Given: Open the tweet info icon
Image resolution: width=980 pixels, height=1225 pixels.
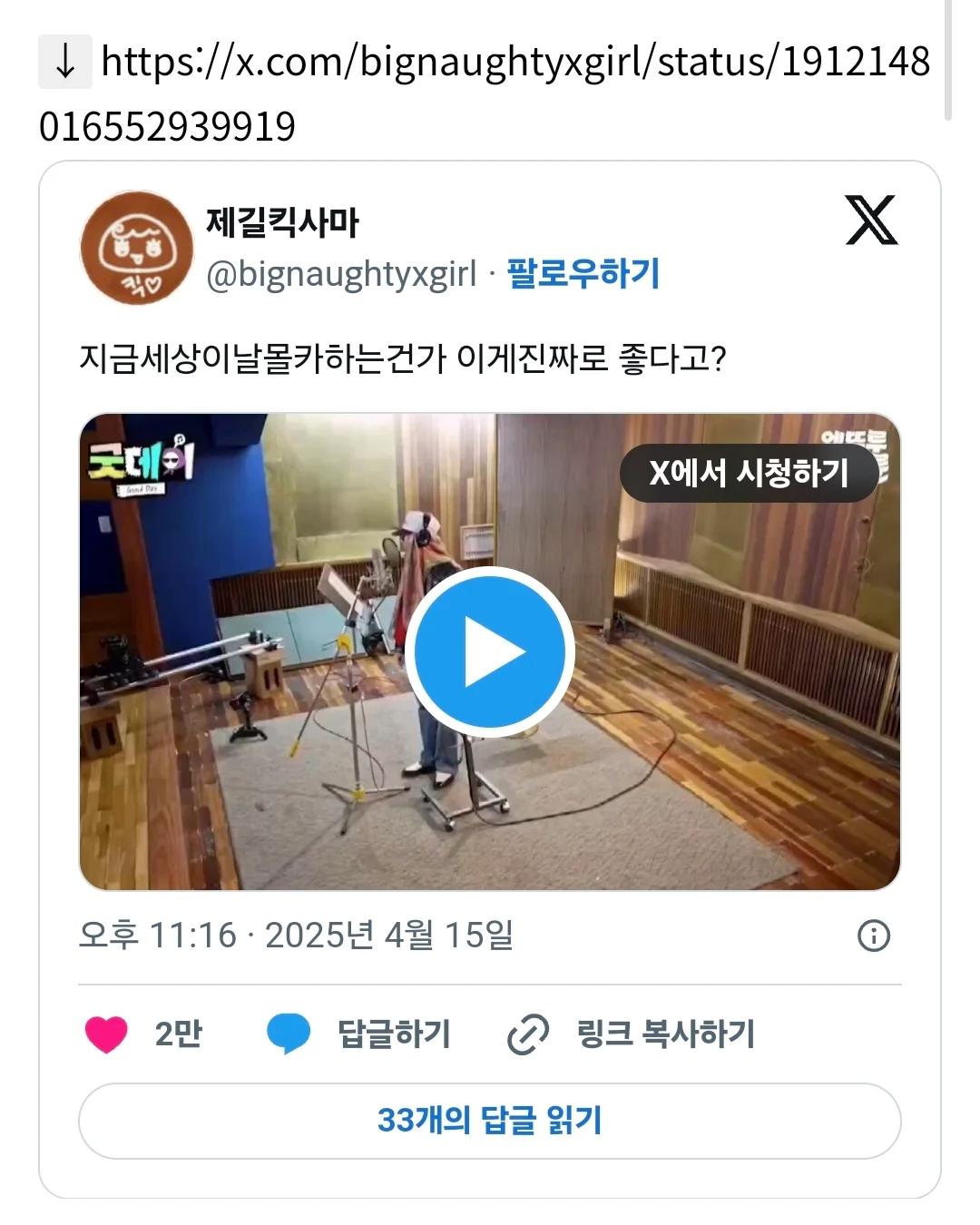Looking at the screenshot, I should pyautogui.click(x=873, y=936).
